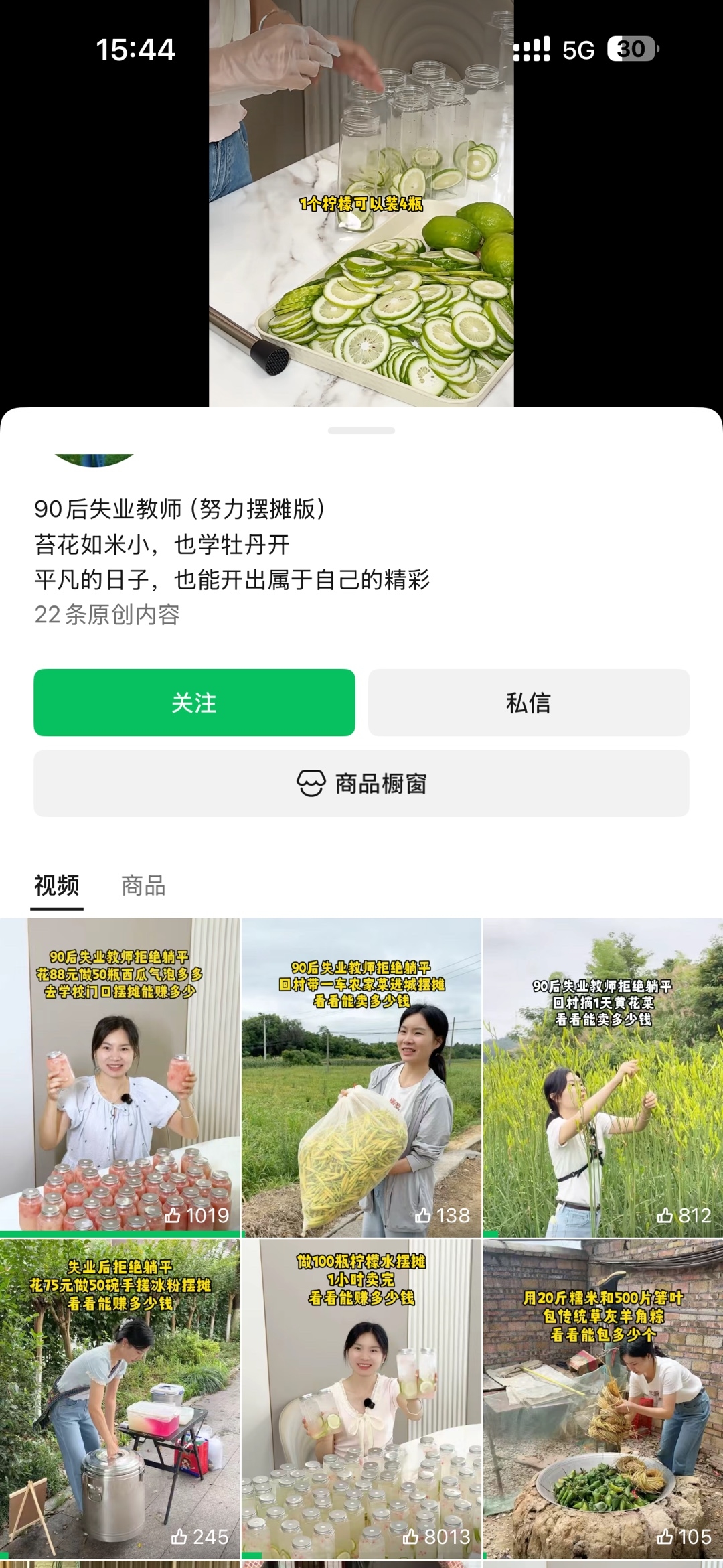Open the 草灰羊角粽 video with 105 likes
723x1568 pixels.
pyautogui.click(x=603, y=1399)
